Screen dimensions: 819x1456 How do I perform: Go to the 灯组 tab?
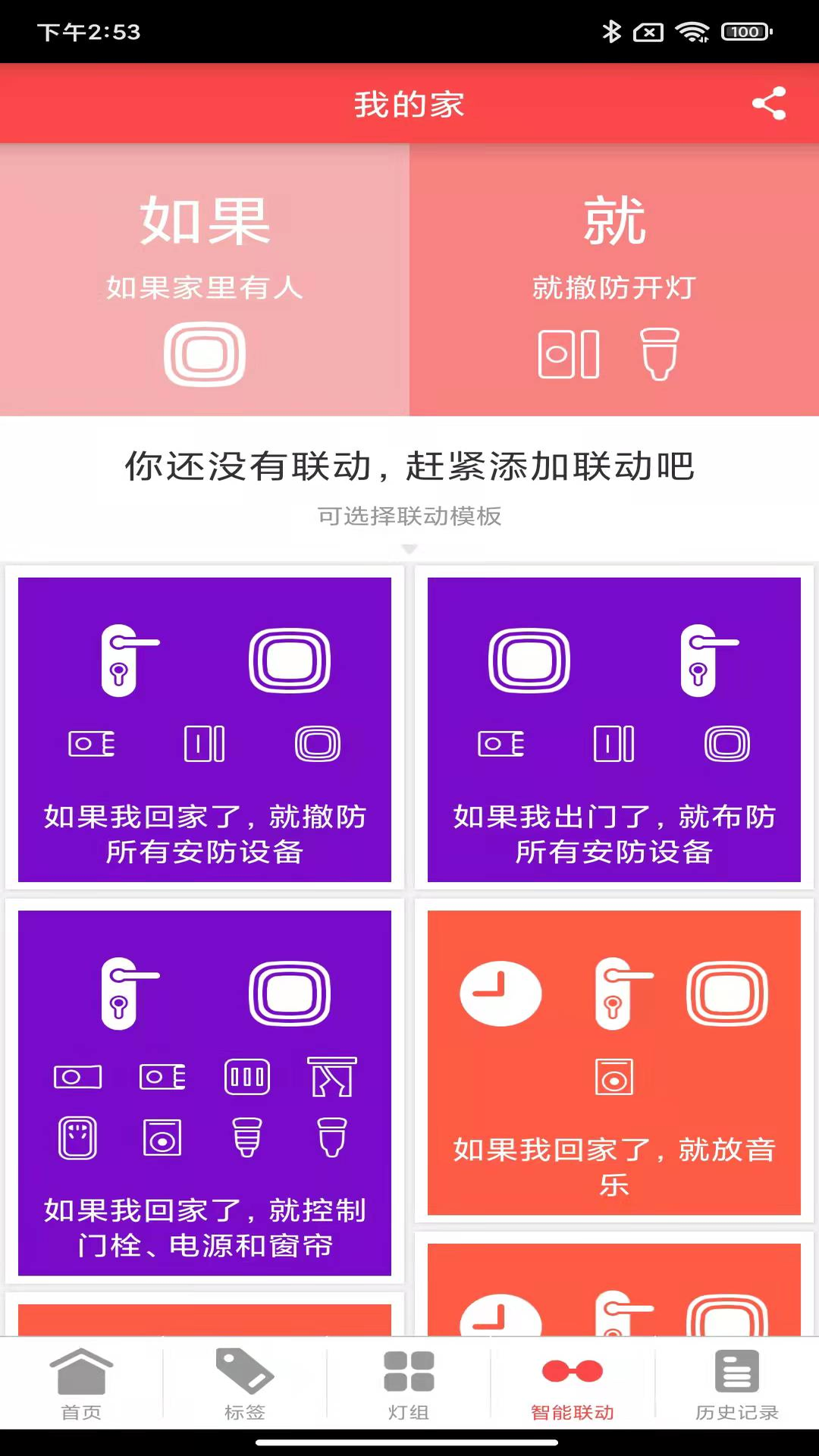pyautogui.click(x=409, y=1384)
